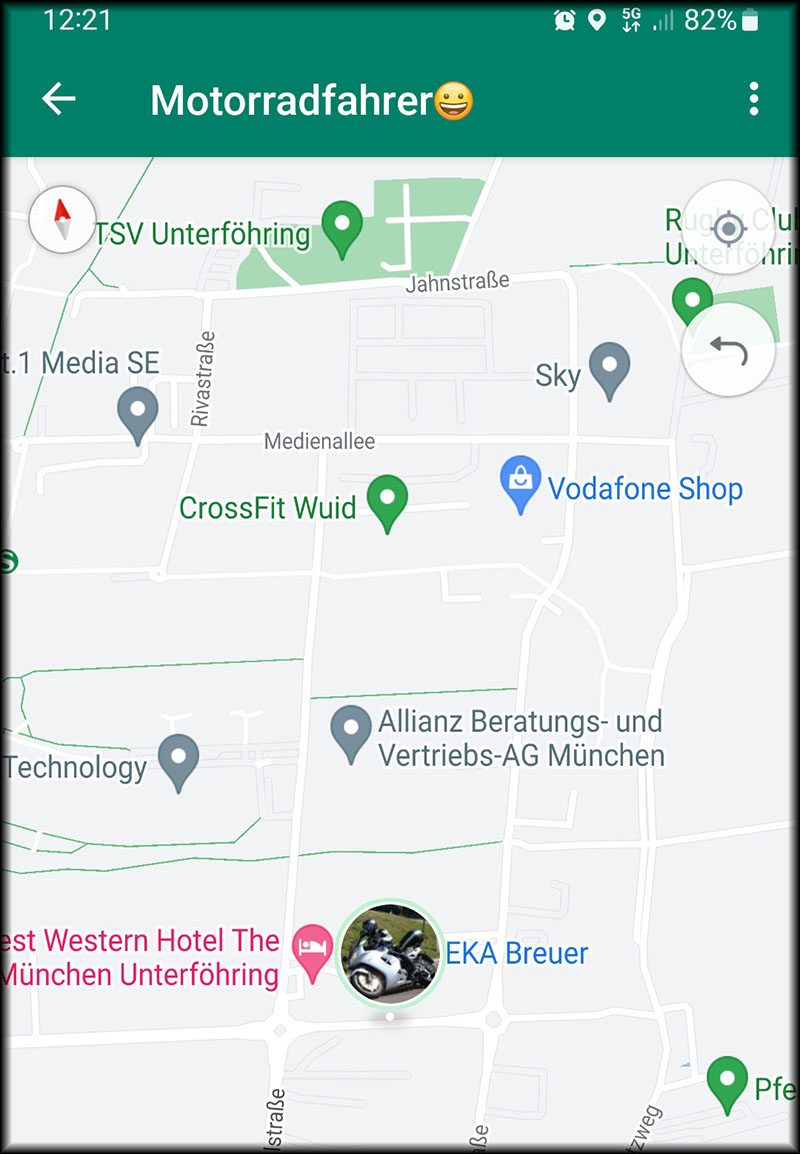Go back using the arrow icon
Viewport: 800px width, 1154px height.
[x=59, y=99]
